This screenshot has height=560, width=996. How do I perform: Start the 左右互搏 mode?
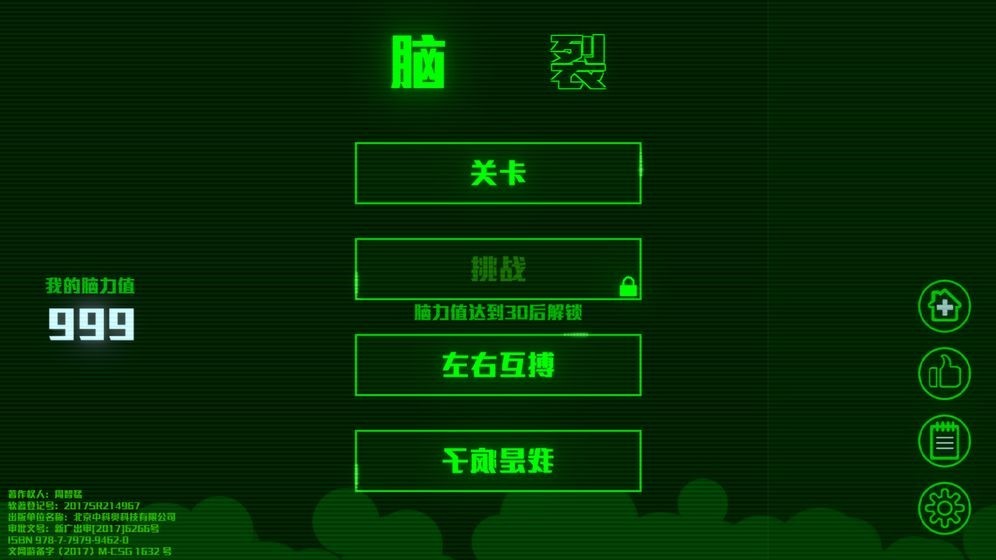[x=498, y=365]
